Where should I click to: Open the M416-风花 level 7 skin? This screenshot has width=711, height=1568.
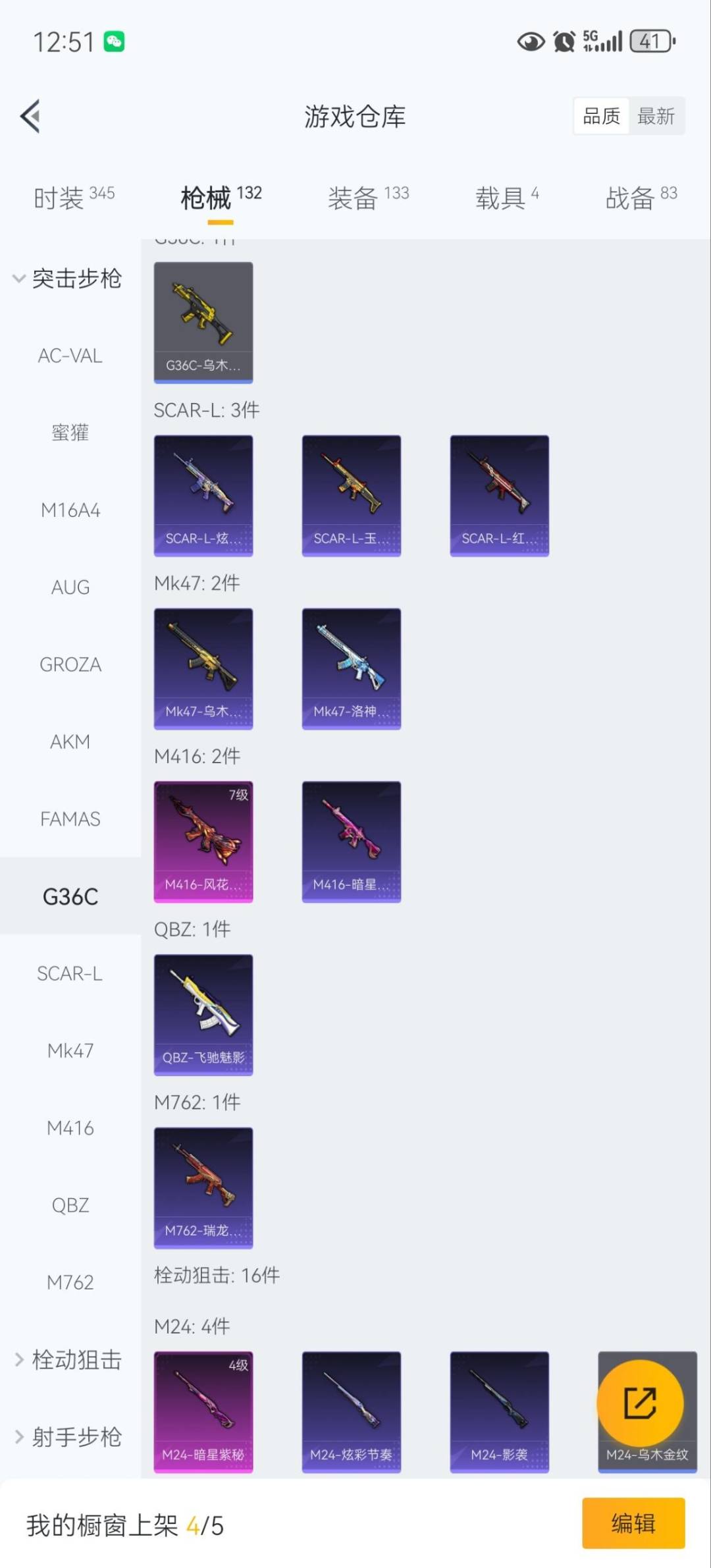[203, 841]
